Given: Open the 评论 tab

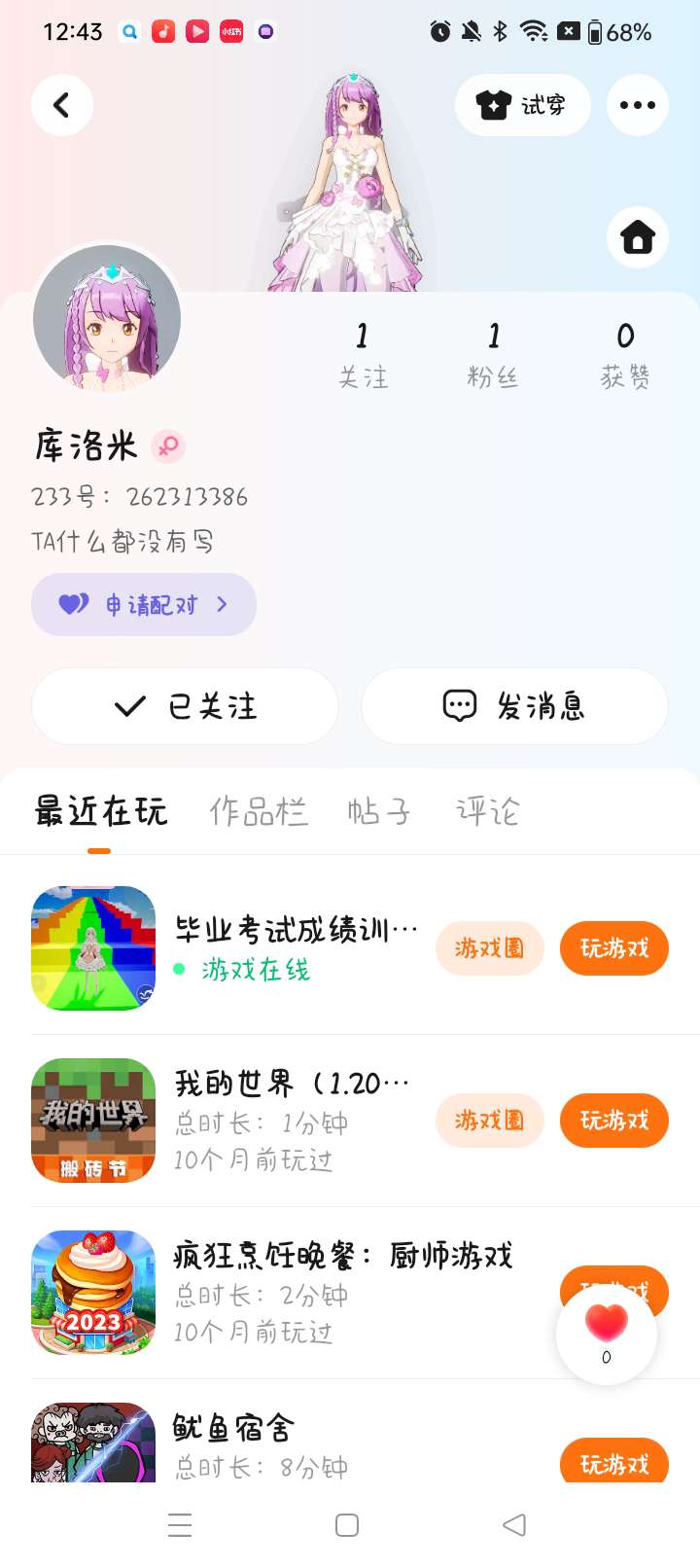Looking at the screenshot, I should click(x=487, y=811).
